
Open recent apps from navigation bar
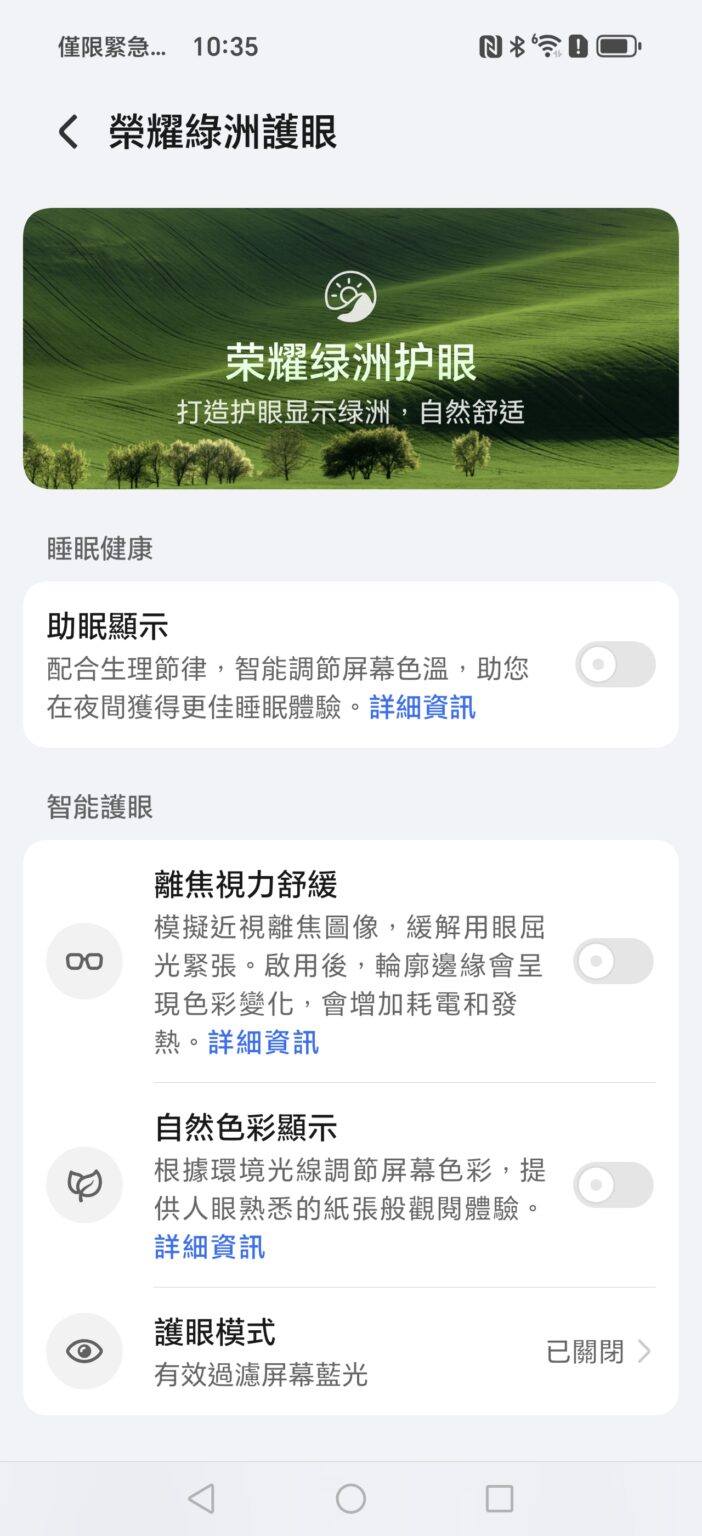[x=499, y=1498]
